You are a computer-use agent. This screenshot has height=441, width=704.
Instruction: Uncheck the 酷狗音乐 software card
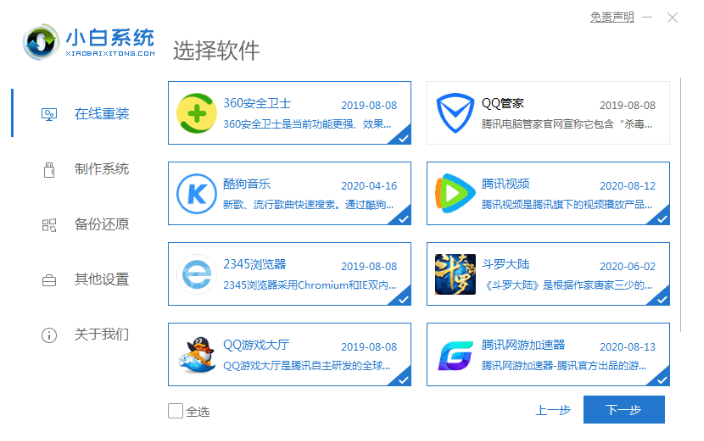(x=289, y=194)
